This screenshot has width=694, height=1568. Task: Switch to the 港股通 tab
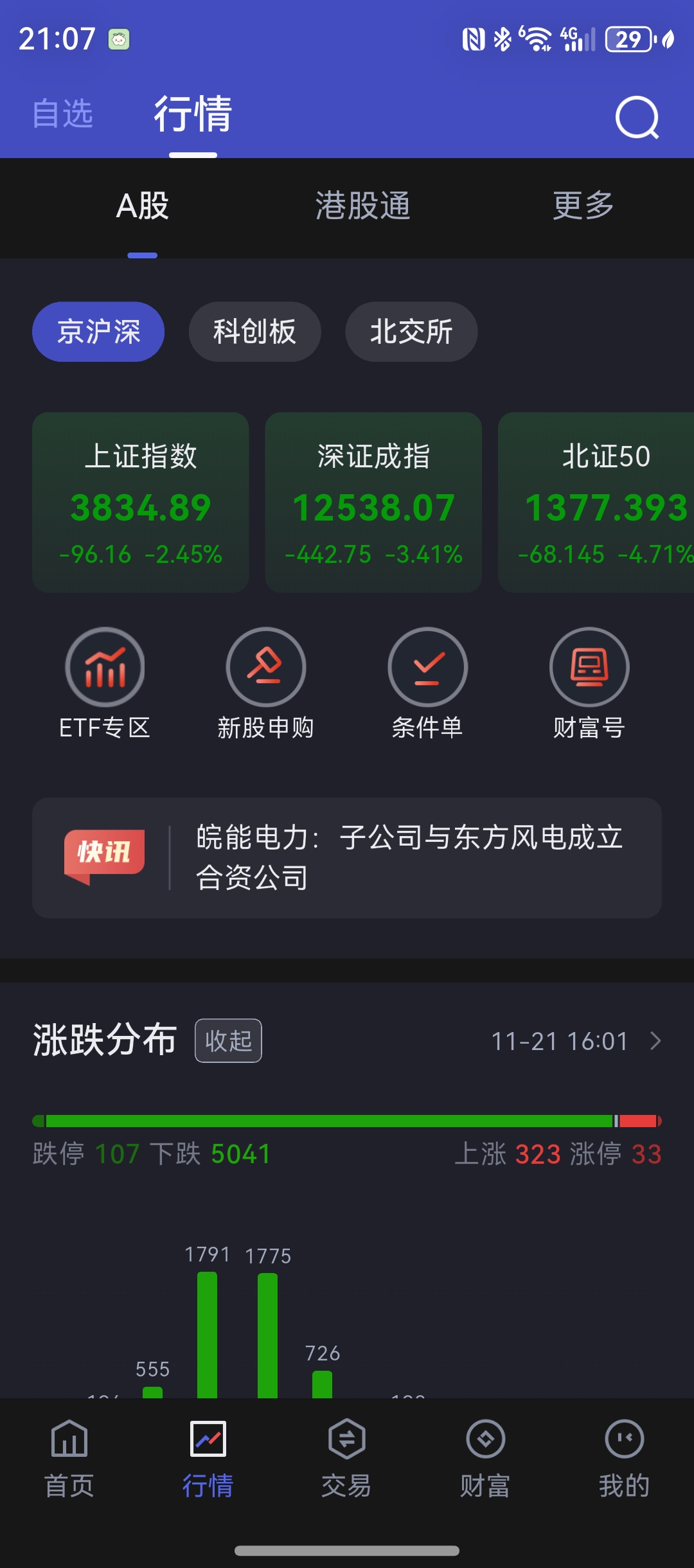(x=363, y=206)
